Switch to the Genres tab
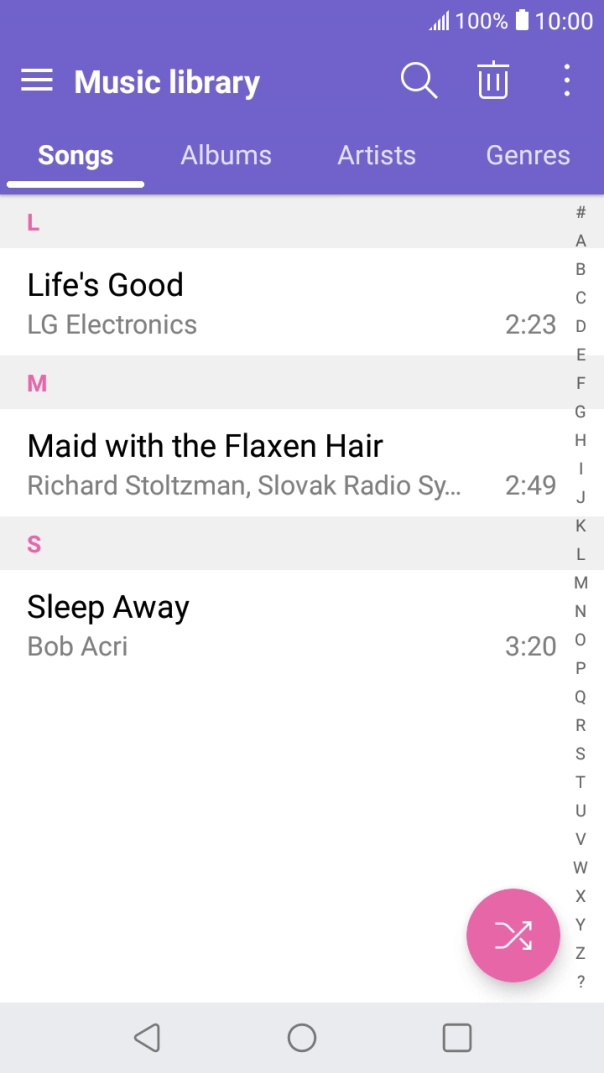This screenshot has height=1073, width=604. point(528,155)
